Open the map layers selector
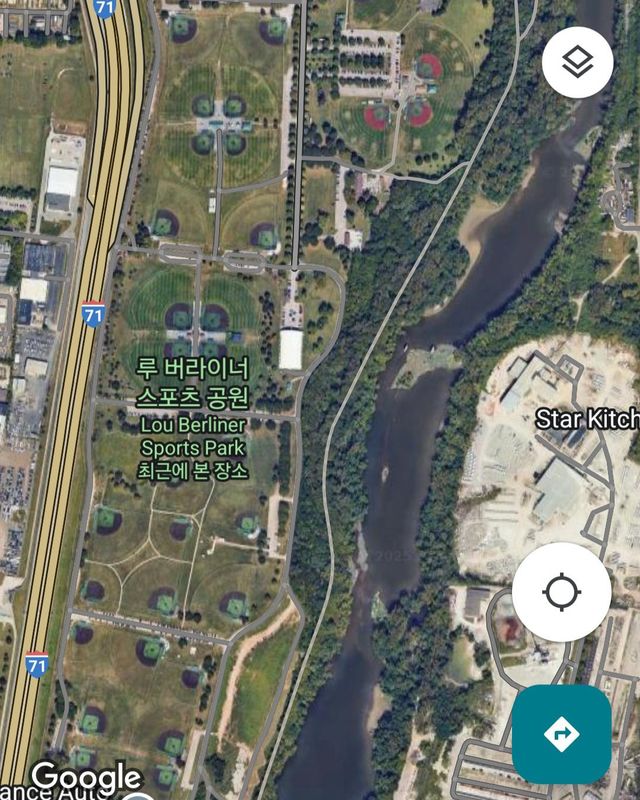Screen dimensions: 640x800 (x=577, y=62)
